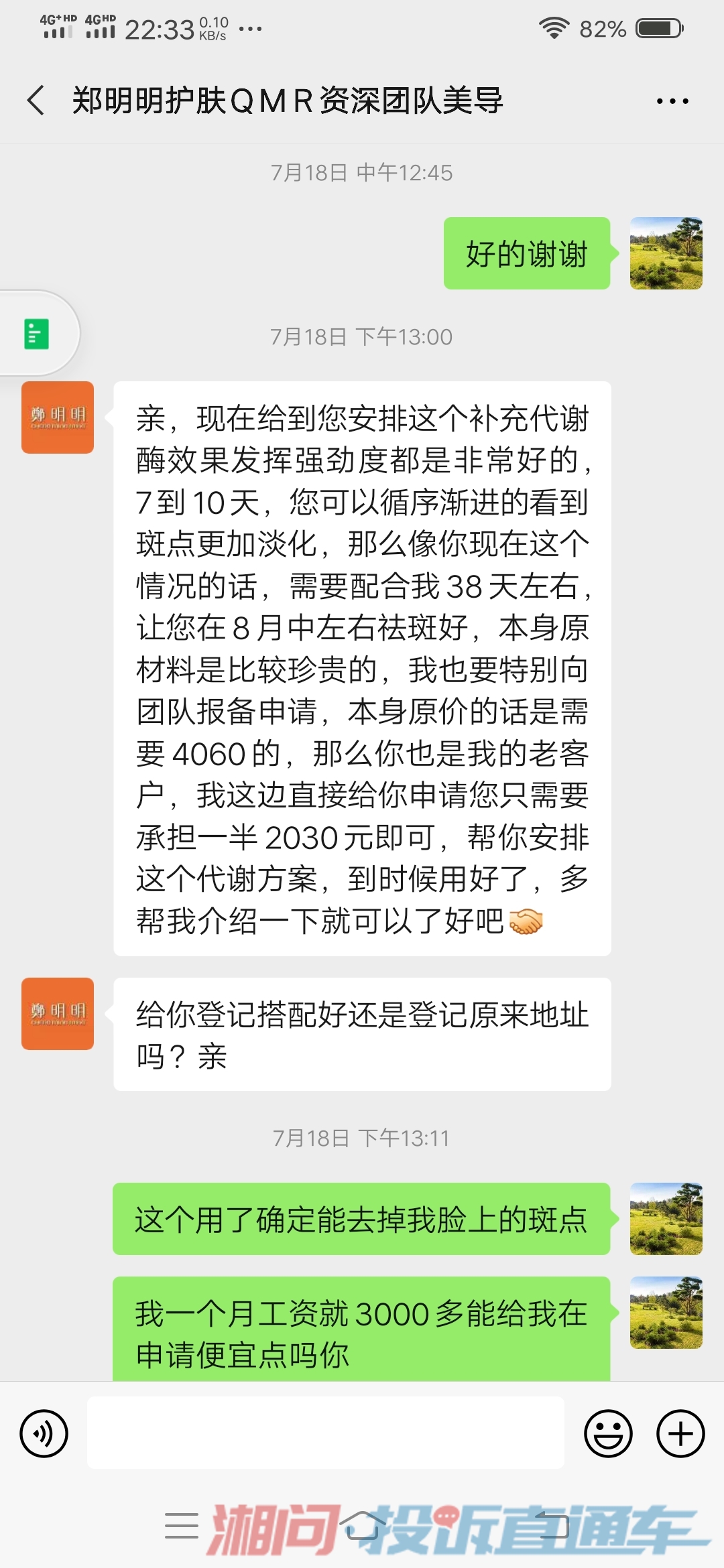
Task: Open the emoji picker
Action: [608, 1433]
